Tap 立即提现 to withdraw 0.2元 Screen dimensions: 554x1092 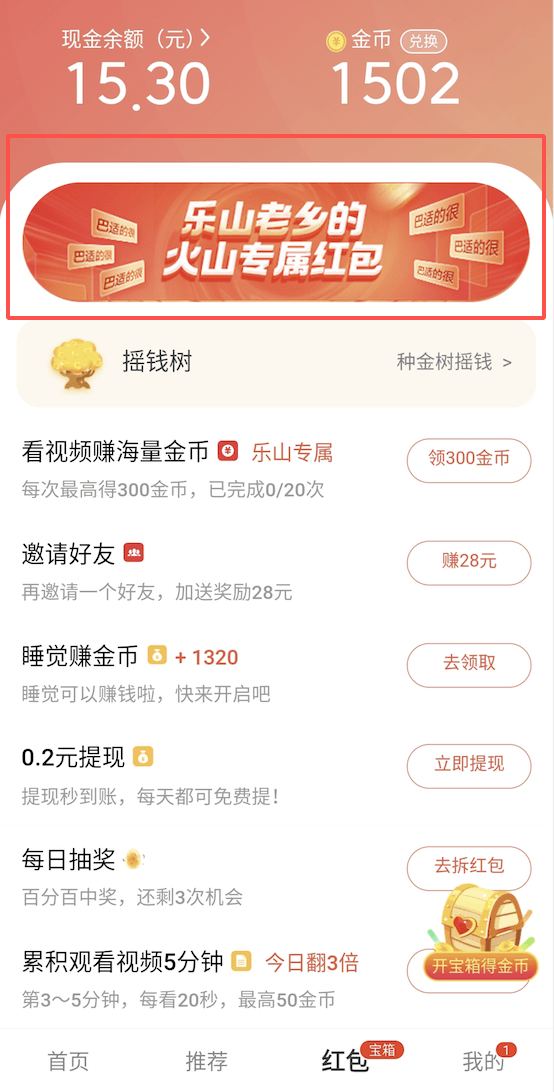pyautogui.click(x=469, y=765)
